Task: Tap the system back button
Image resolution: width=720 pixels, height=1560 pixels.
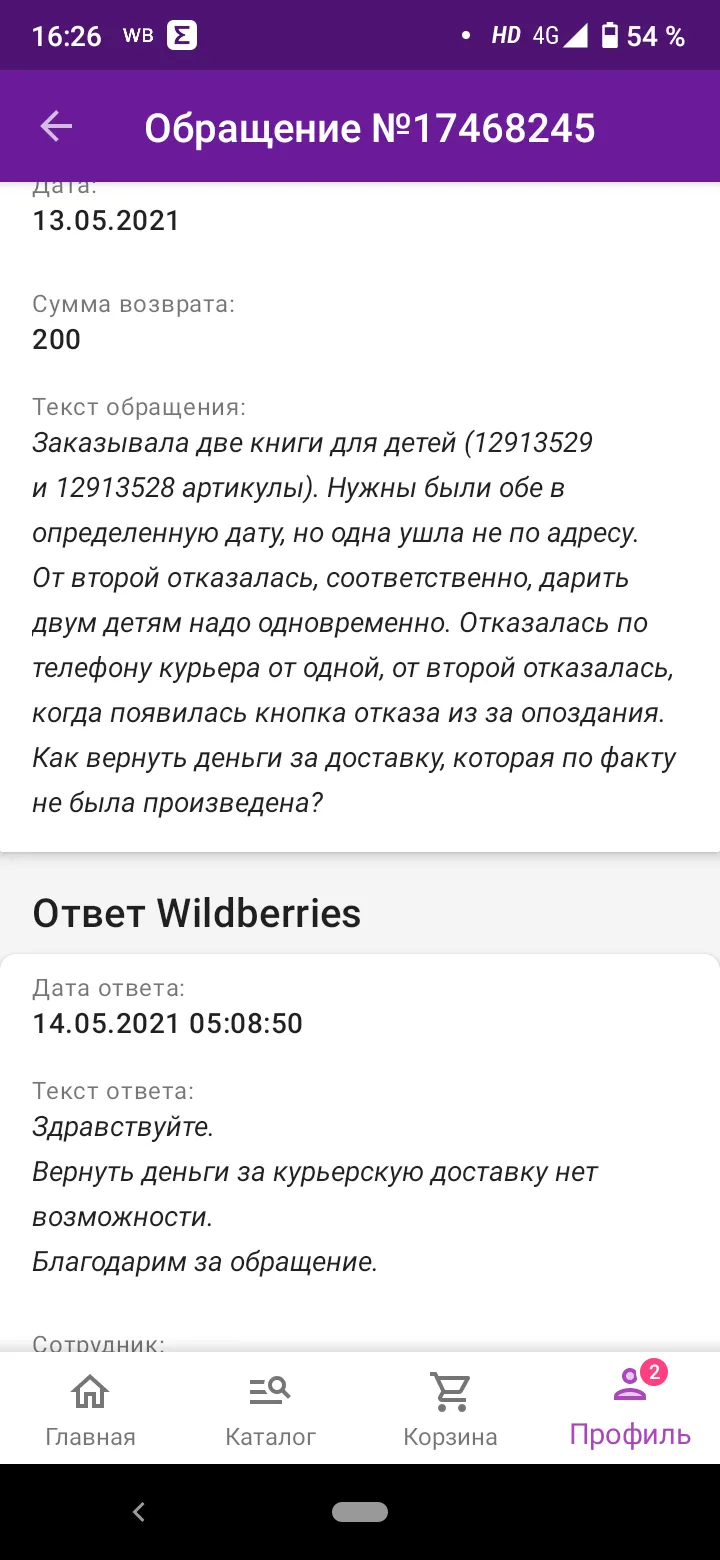Action: [x=139, y=1511]
